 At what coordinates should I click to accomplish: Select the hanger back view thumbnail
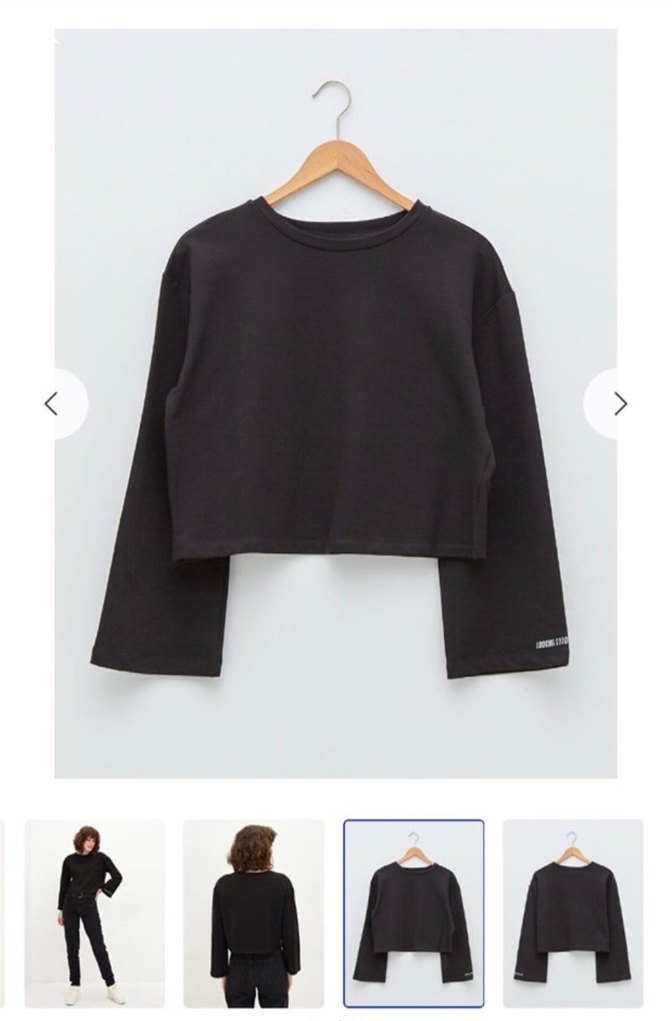(x=573, y=913)
